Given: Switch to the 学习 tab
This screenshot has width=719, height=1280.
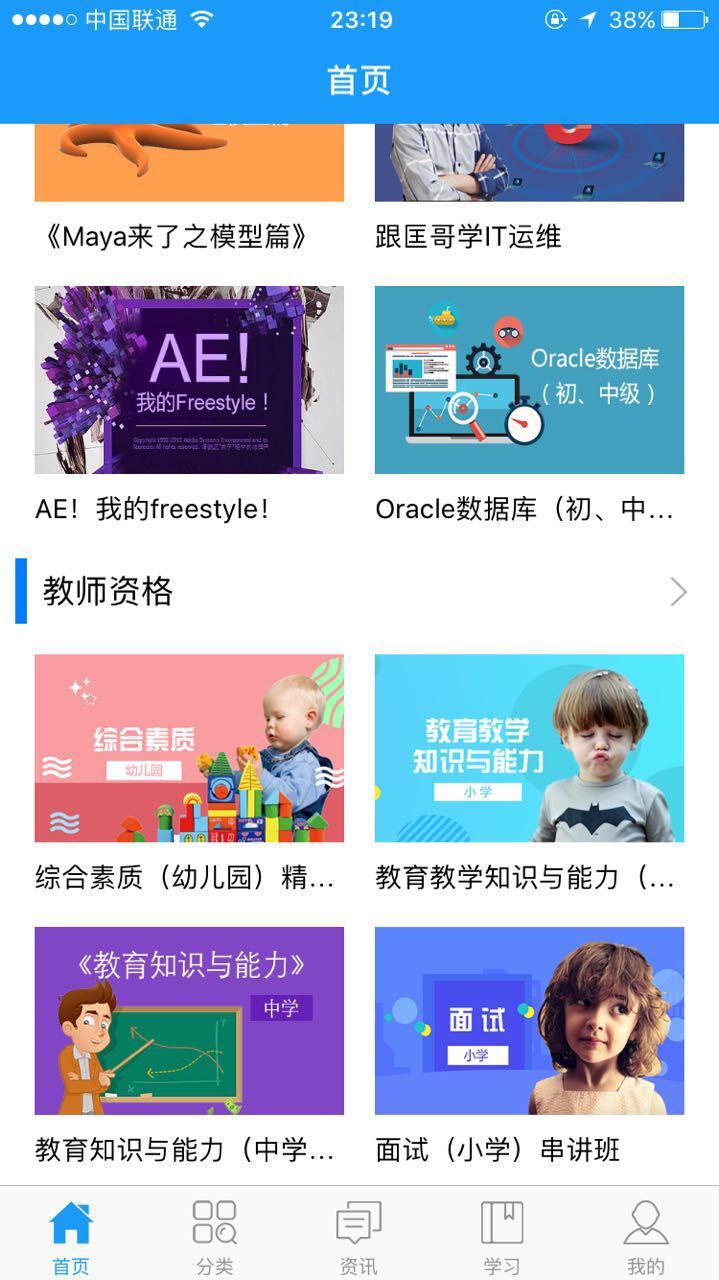Looking at the screenshot, I should click(502, 1237).
